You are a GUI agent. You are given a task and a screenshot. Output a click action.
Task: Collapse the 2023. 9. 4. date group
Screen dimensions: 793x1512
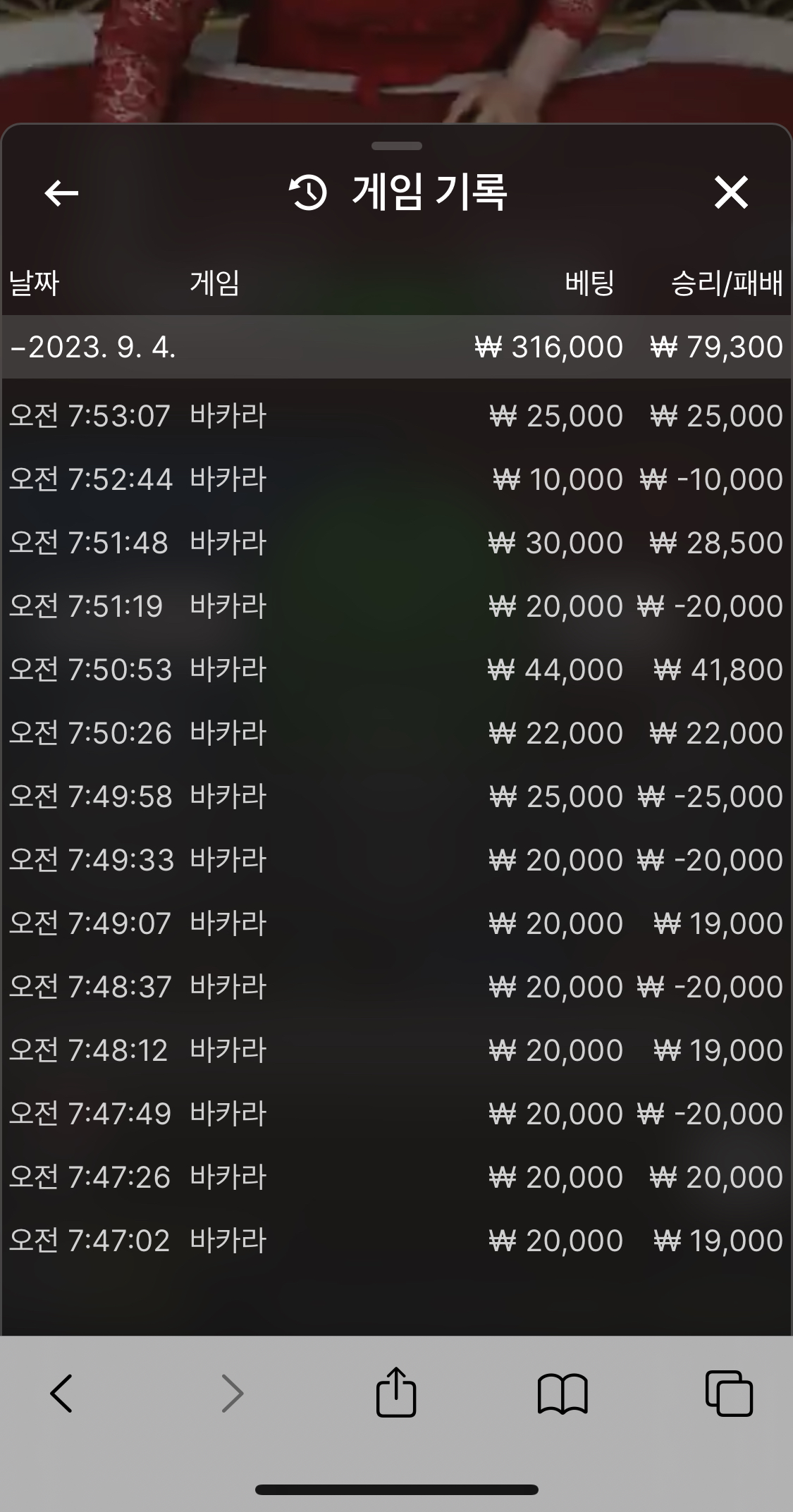396,347
